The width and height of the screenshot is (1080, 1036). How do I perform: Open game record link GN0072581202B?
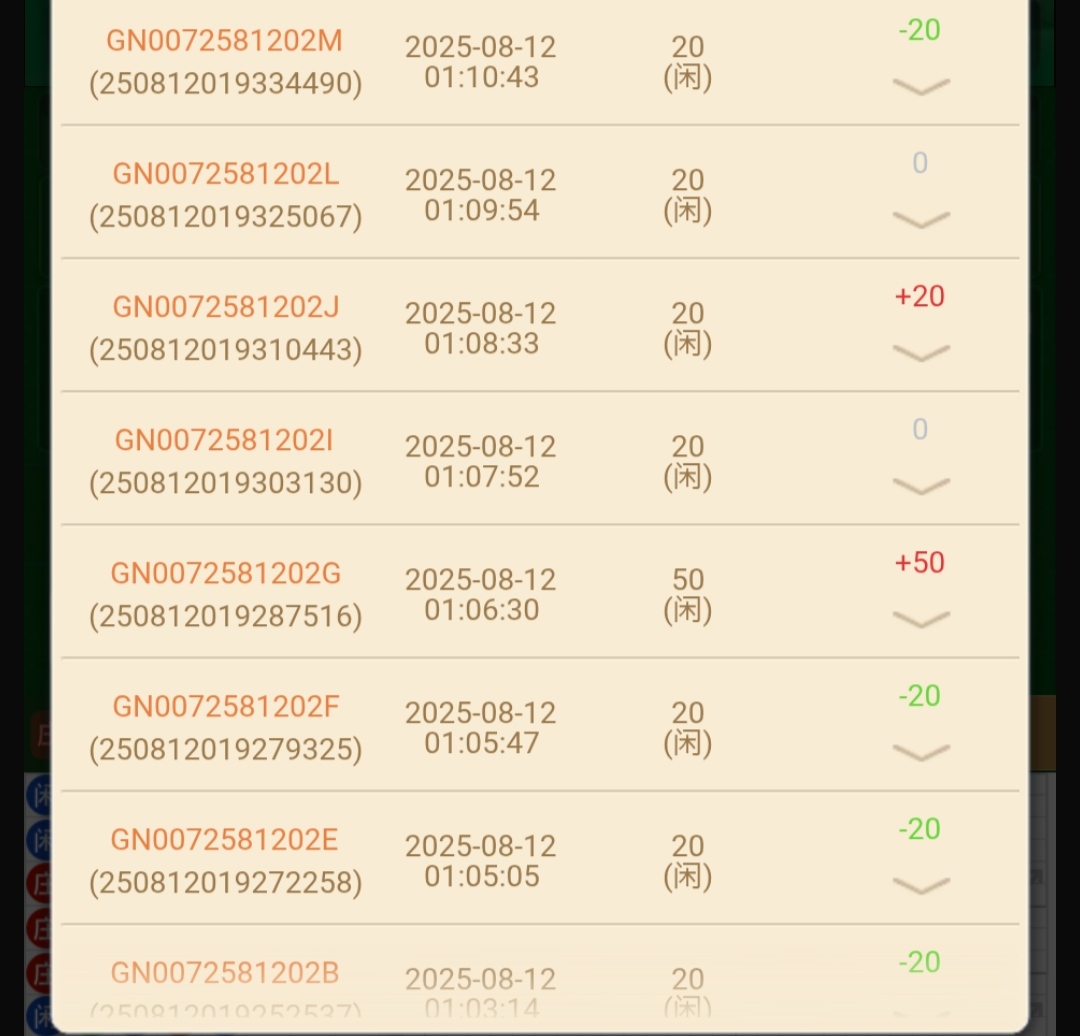pos(225,972)
